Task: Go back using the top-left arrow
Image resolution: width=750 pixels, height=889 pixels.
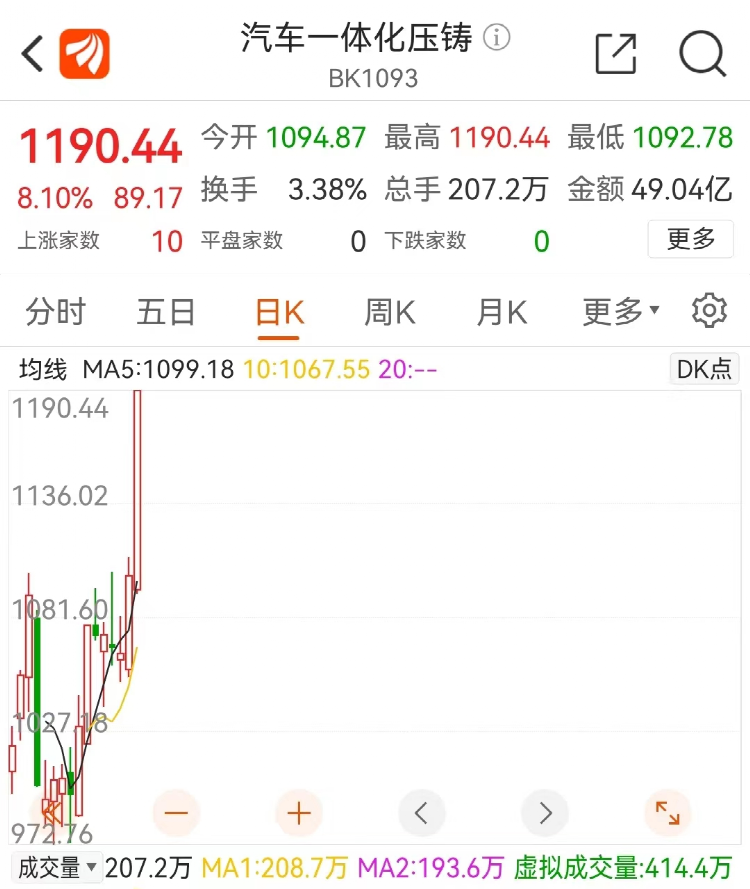Action: [x=32, y=53]
